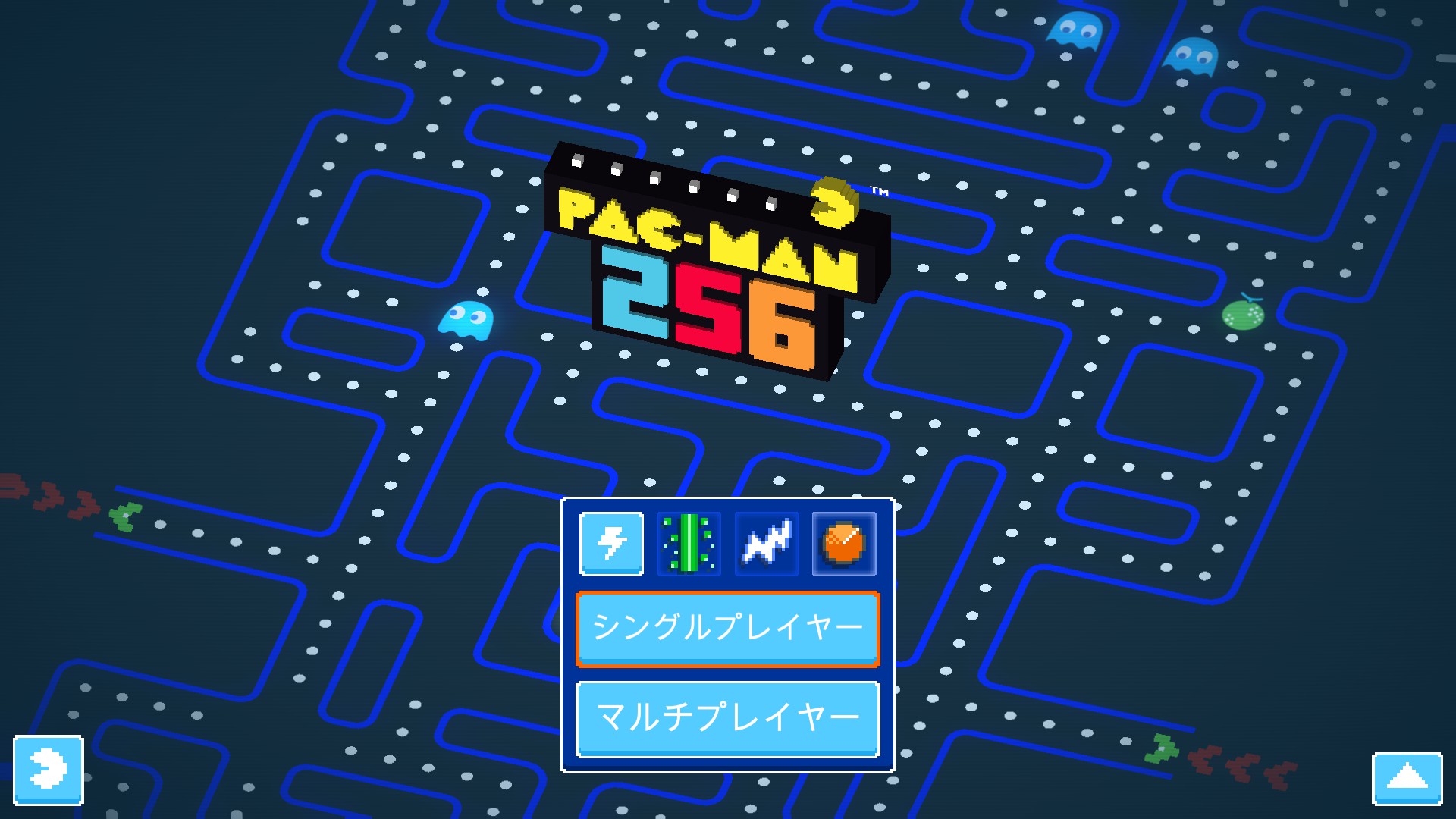Choose the electric spark power-up

[x=767, y=544]
